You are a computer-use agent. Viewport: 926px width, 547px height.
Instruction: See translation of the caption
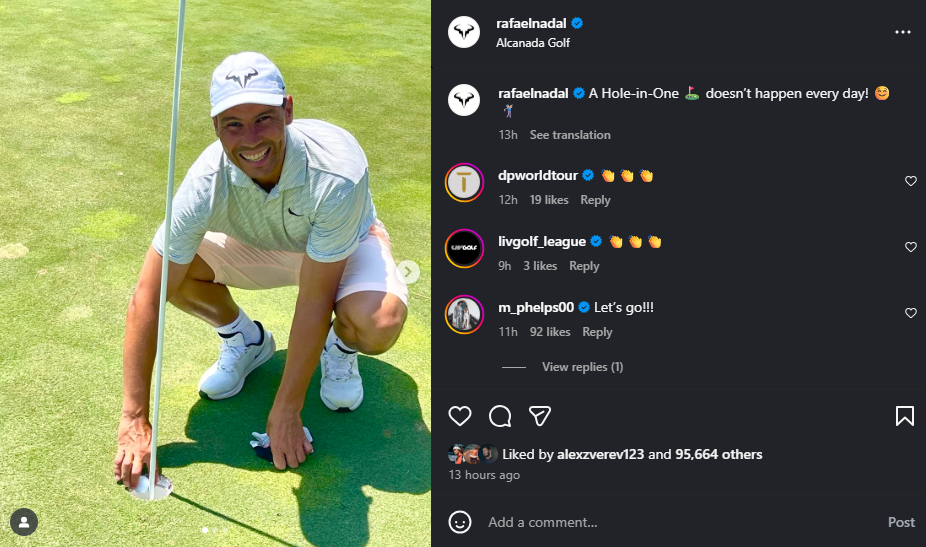[x=570, y=135]
